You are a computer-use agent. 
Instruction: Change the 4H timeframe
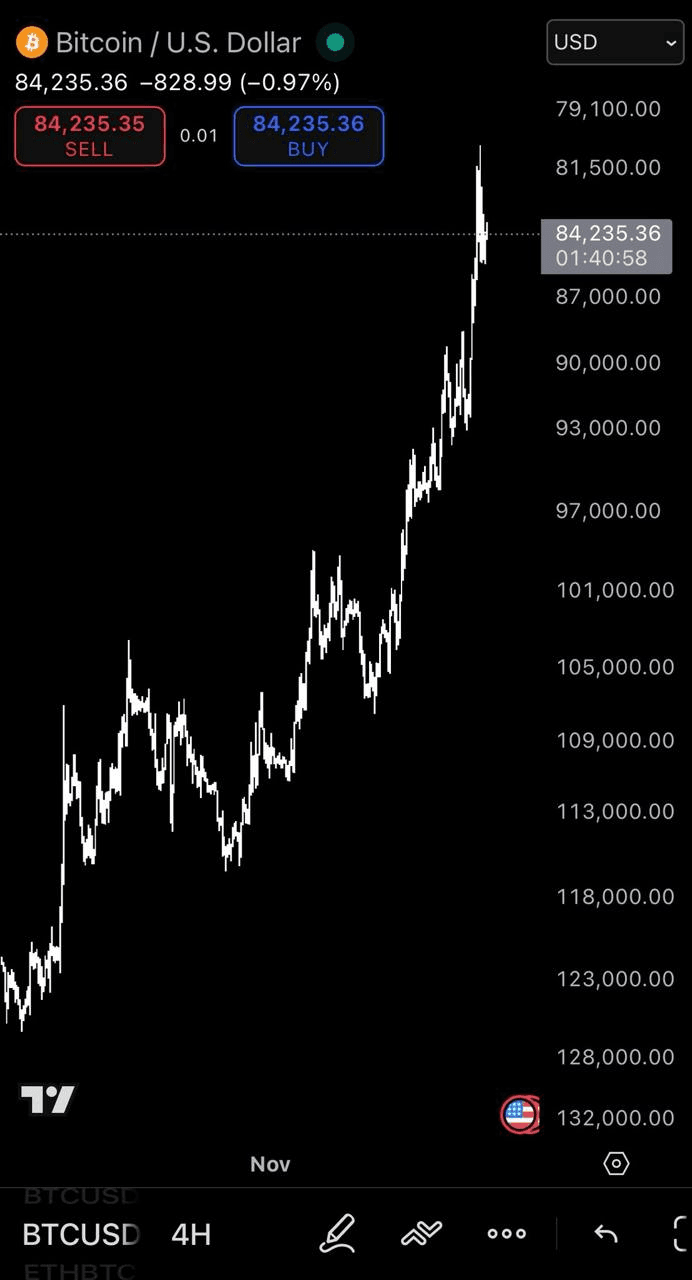pos(191,1234)
